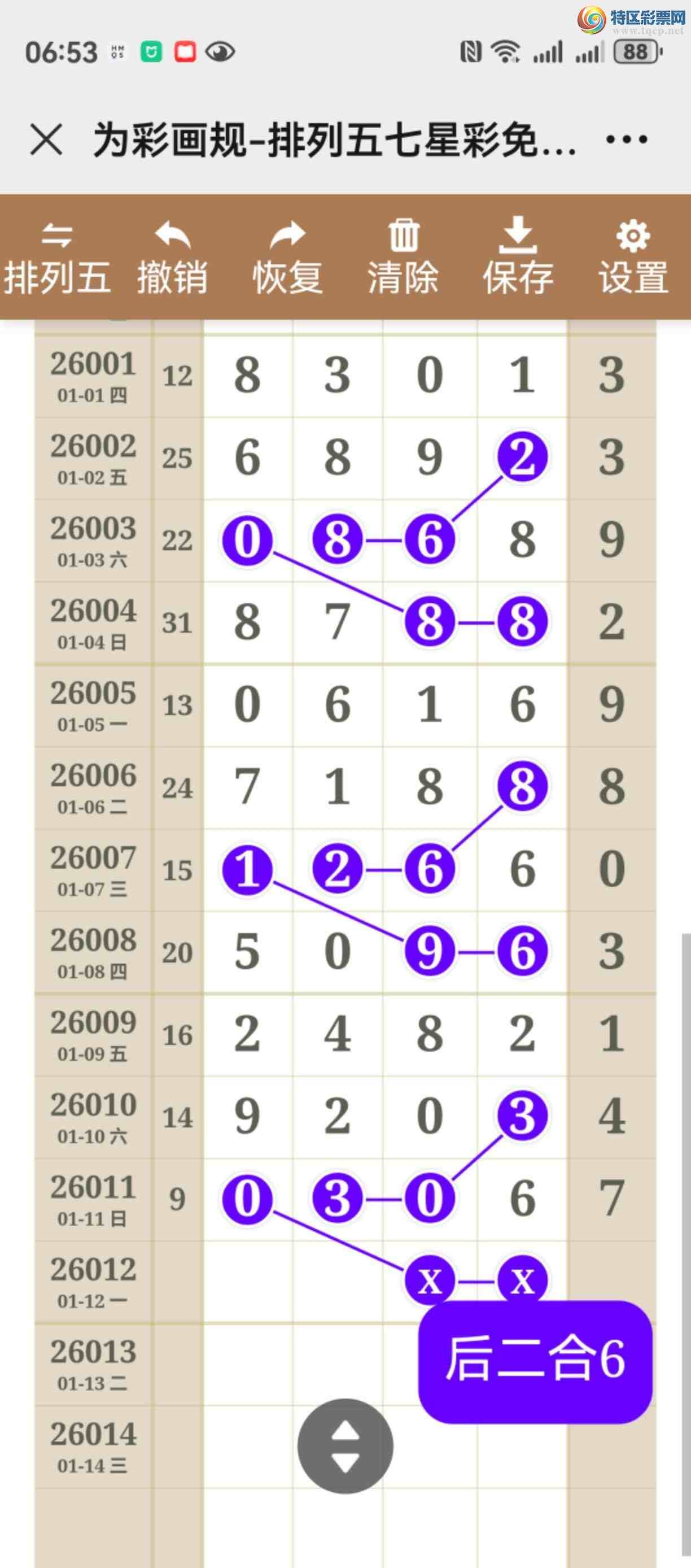Switch lottery type via 排列五

(57, 258)
